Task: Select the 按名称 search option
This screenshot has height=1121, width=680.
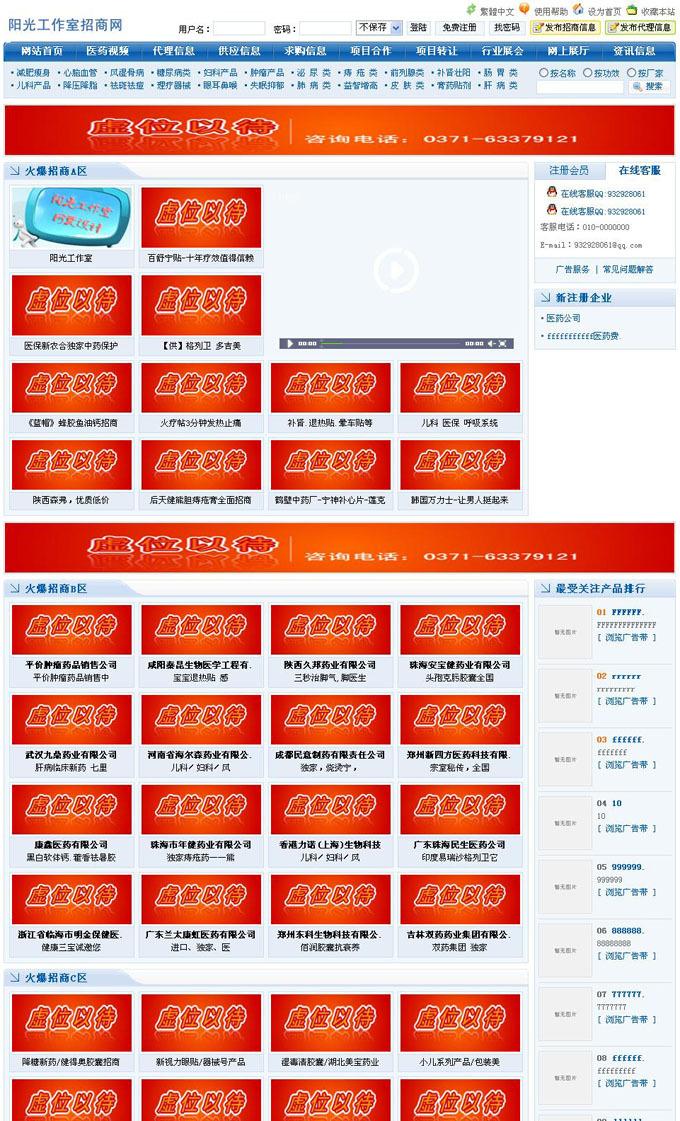Action: (544, 73)
